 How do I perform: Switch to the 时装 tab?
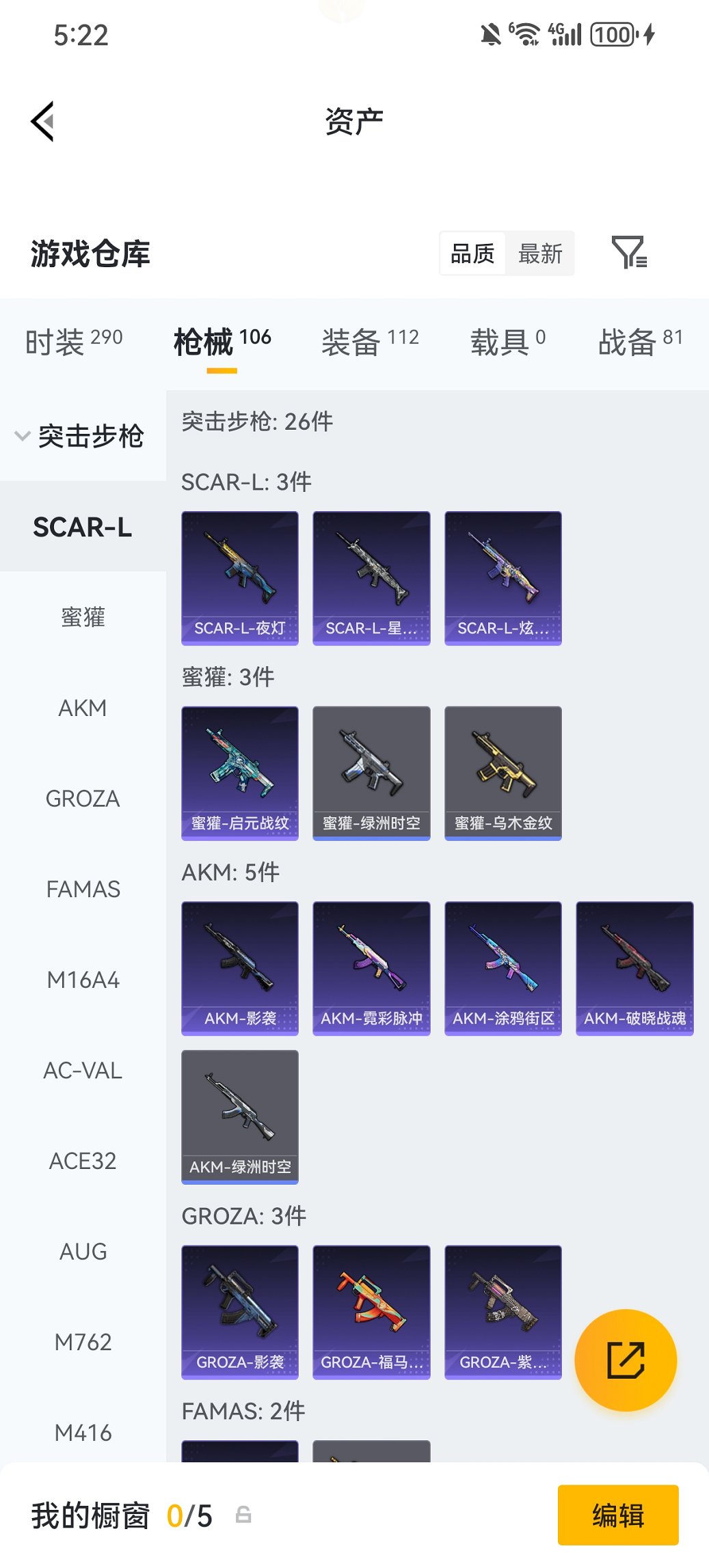73,341
